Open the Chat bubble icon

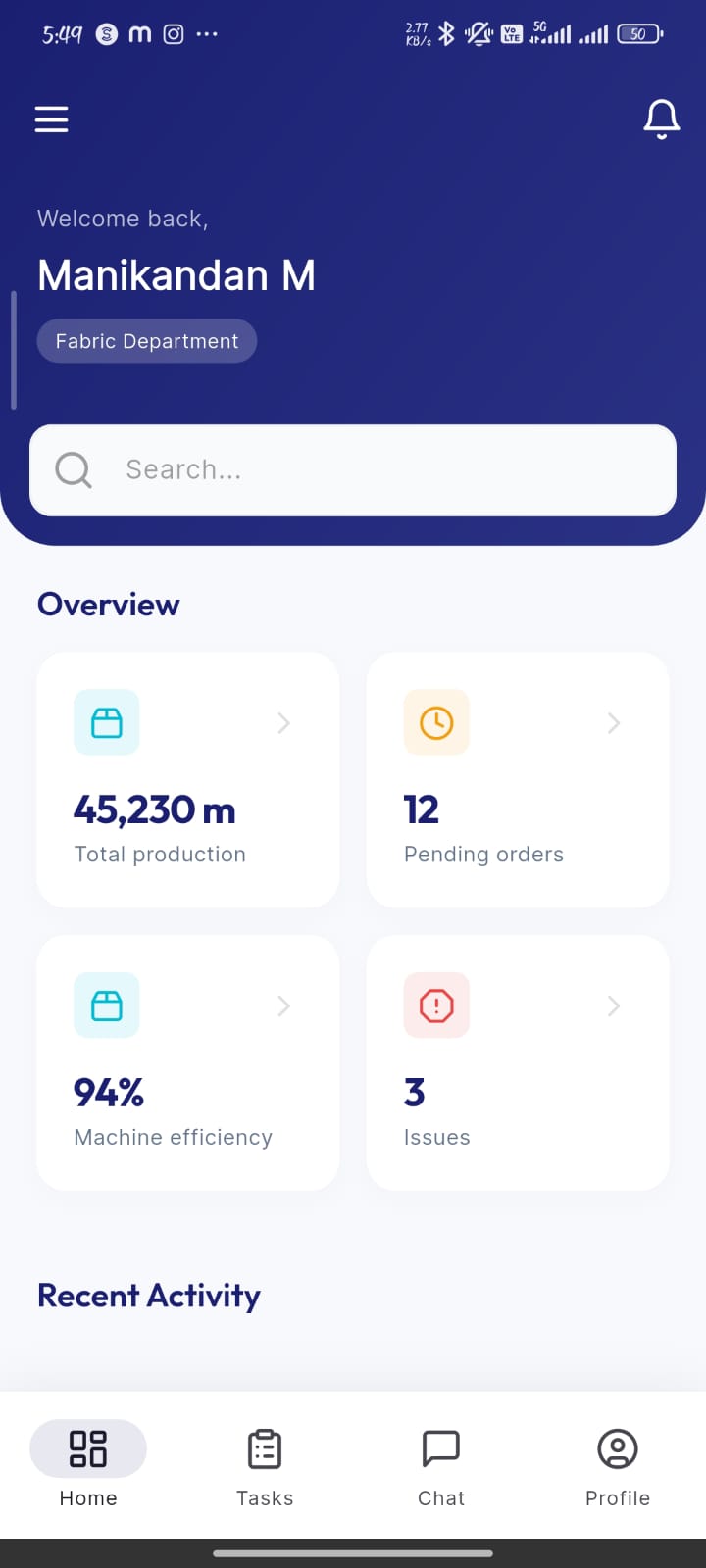coord(441,1447)
